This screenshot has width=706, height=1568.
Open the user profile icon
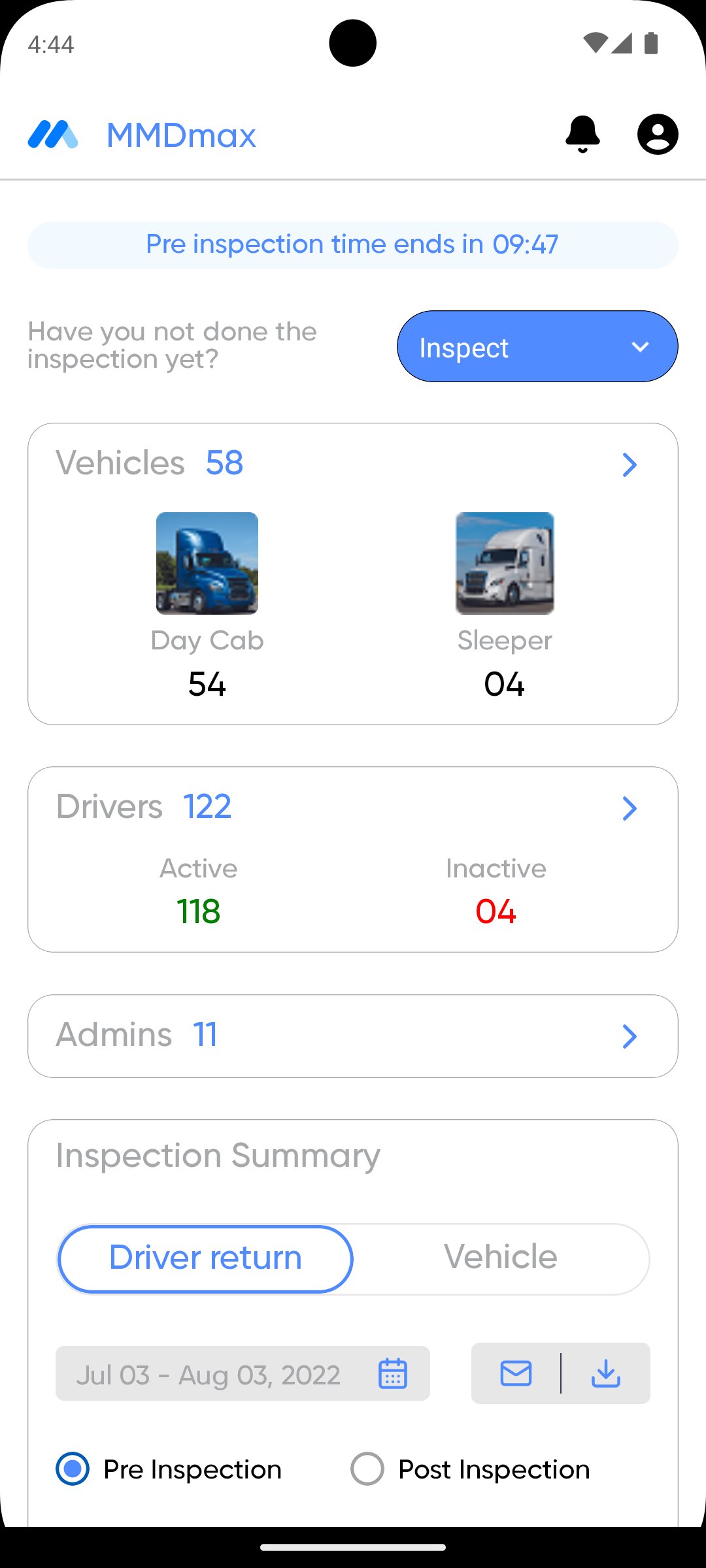point(658,134)
